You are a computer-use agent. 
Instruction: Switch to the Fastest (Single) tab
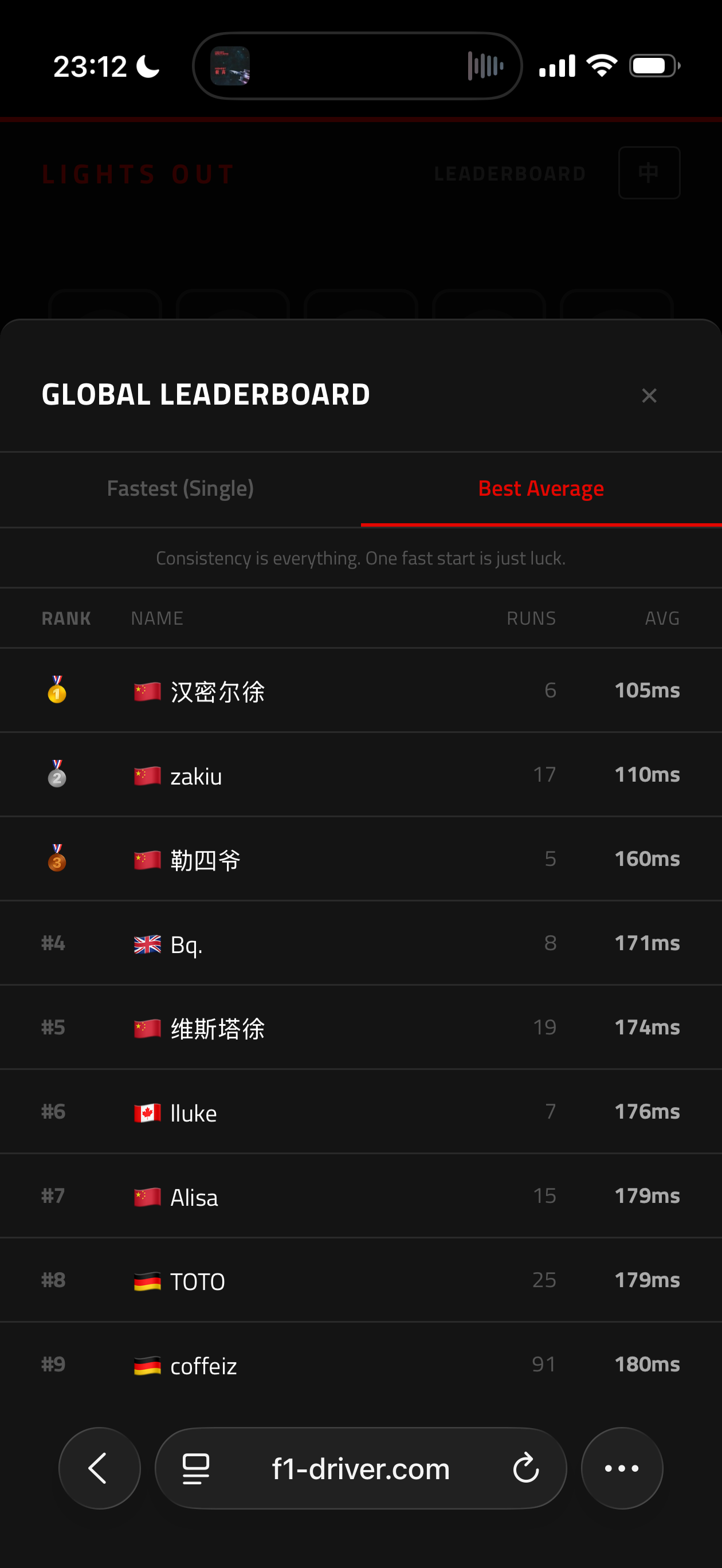tap(180, 489)
